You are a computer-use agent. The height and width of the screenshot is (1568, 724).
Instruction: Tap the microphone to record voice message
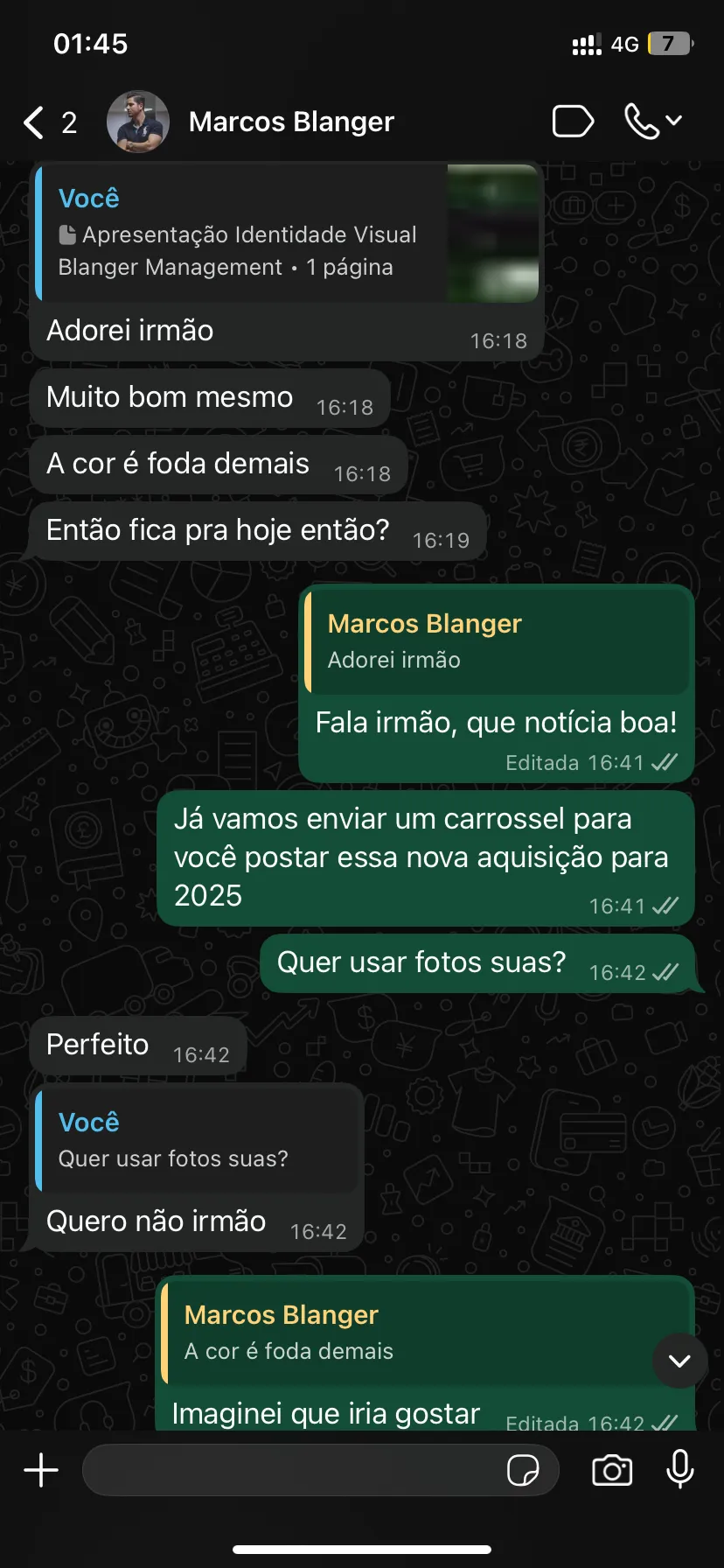point(680,1470)
